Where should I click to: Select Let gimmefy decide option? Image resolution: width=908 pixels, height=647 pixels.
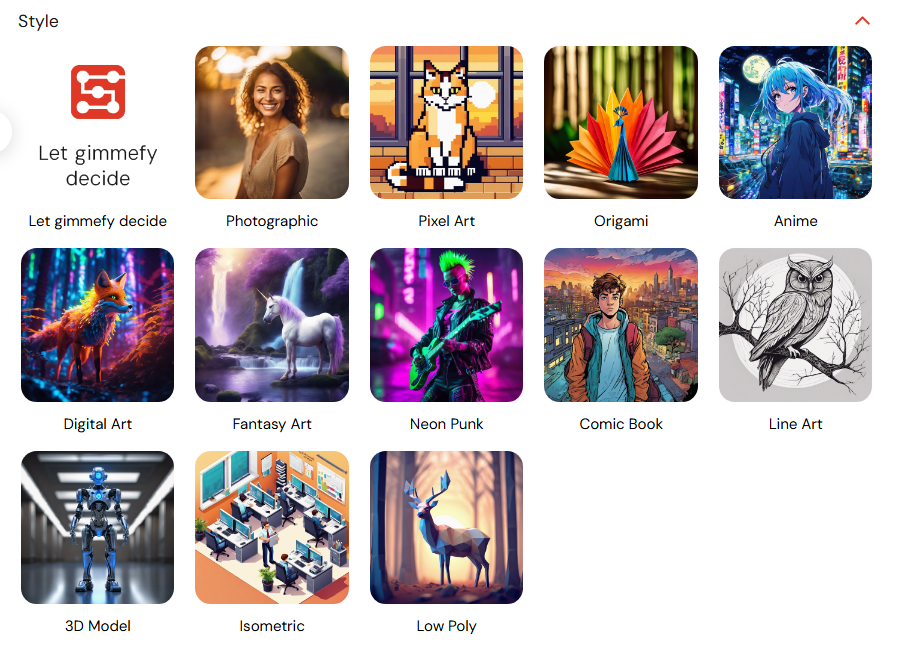[x=97, y=123]
